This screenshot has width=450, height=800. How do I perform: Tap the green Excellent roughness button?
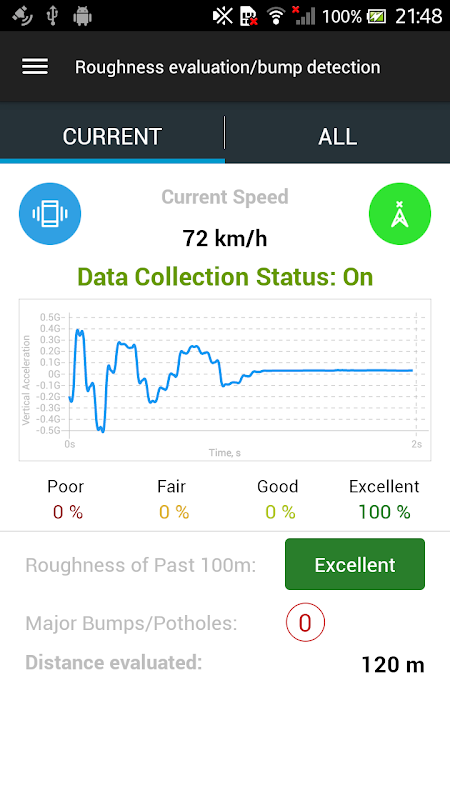355,564
